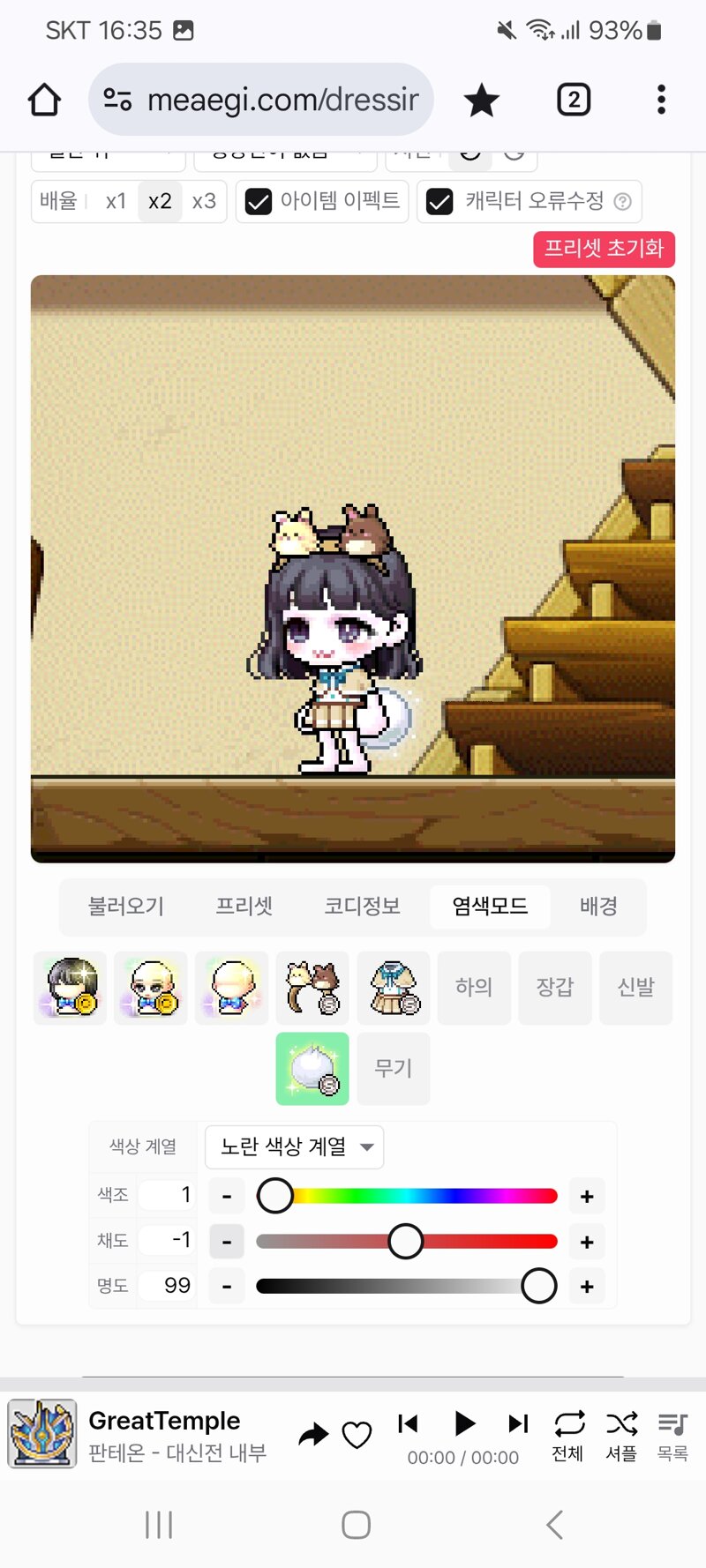Select the 무기 item slot
706x1568 pixels.
393,1068
